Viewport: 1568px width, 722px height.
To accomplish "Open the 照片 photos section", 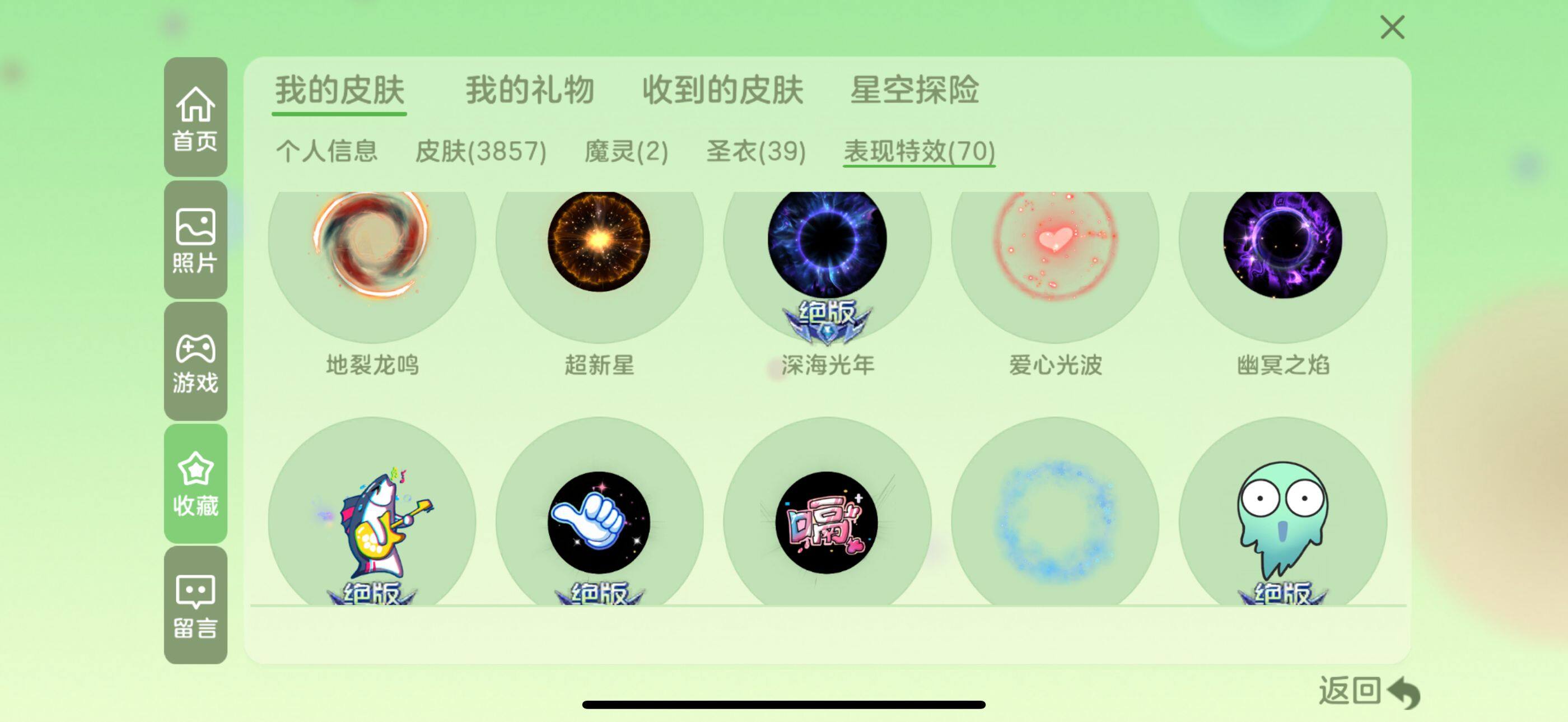I will (x=195, y=240).
